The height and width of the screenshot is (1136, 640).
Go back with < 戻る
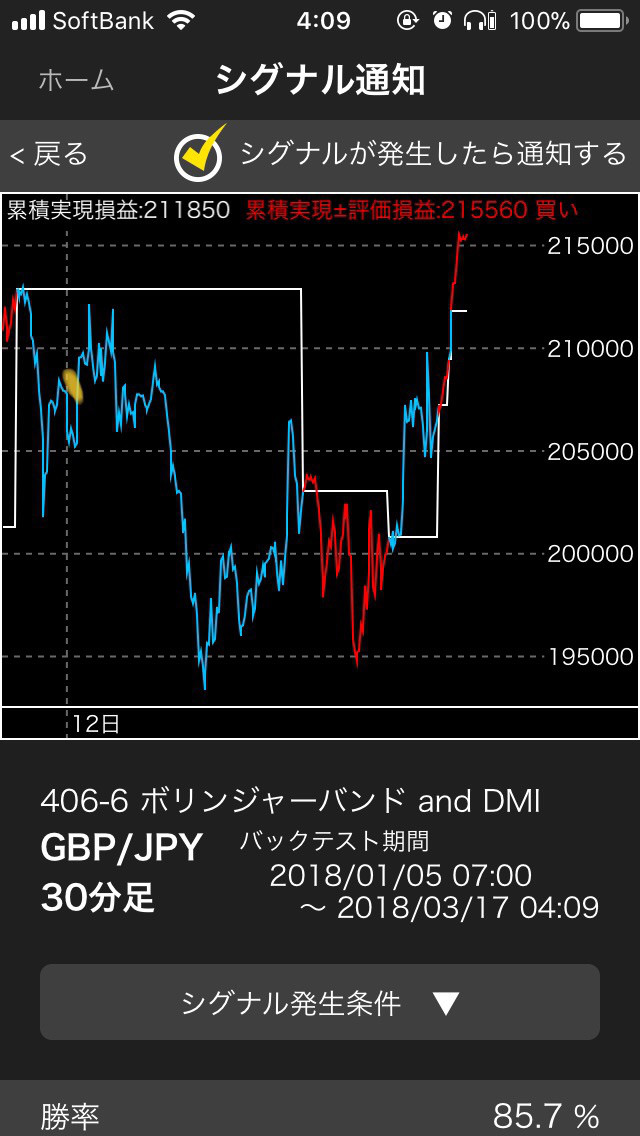click(x=49, y=154)
